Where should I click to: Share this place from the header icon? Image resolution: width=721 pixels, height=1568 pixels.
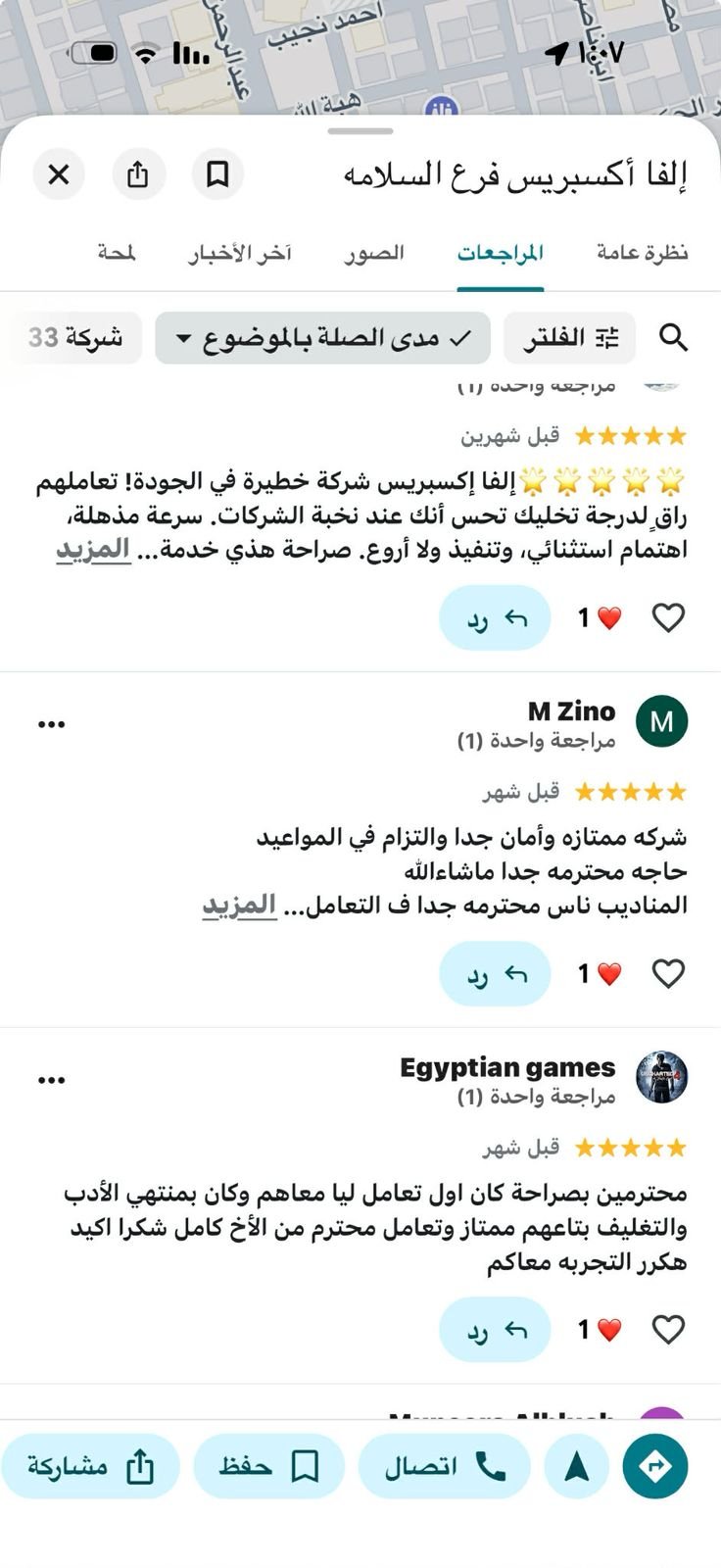(x=138, y=174)
